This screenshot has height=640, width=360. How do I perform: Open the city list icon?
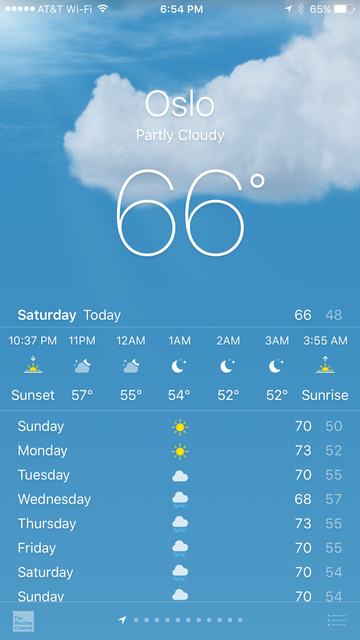pos(337,620)
